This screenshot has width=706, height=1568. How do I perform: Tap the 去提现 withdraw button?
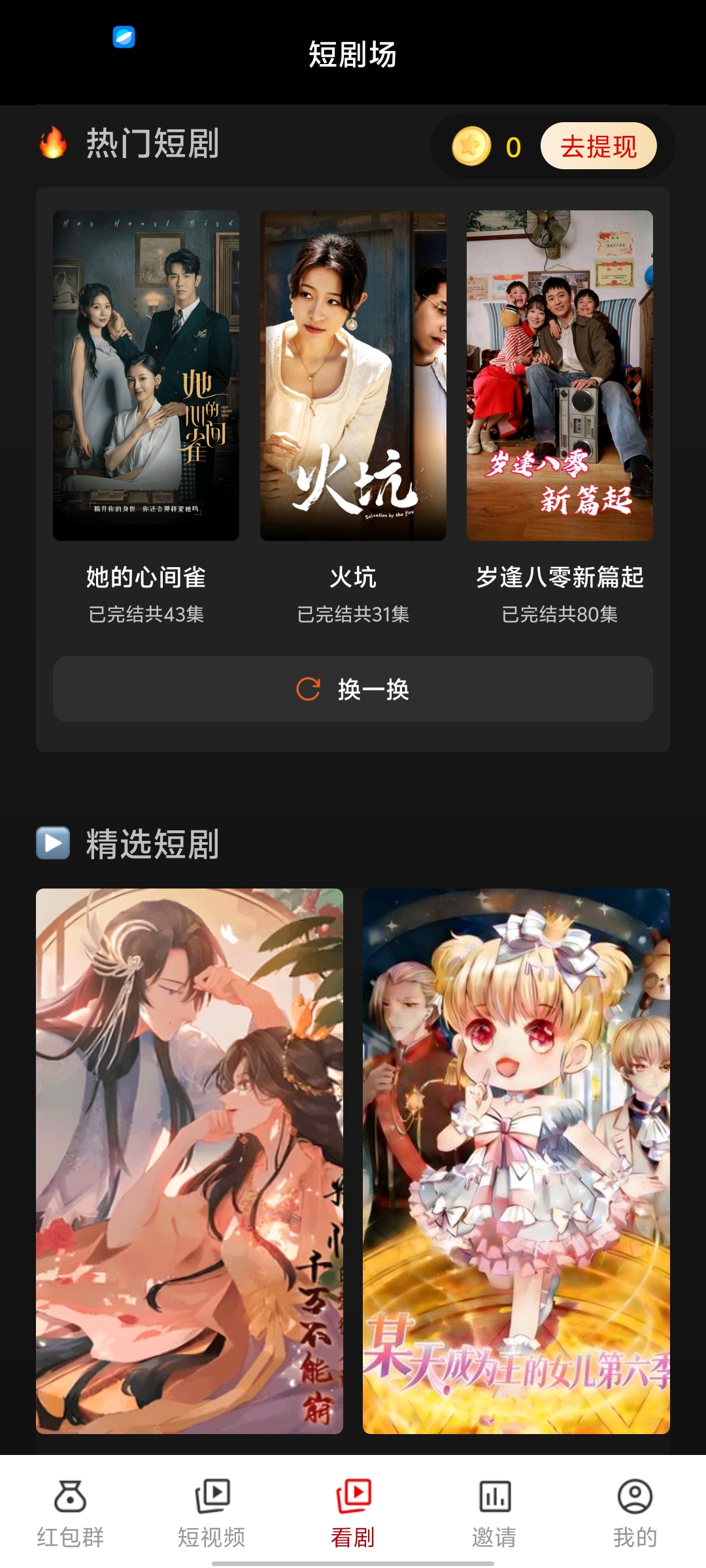[598, 146]
